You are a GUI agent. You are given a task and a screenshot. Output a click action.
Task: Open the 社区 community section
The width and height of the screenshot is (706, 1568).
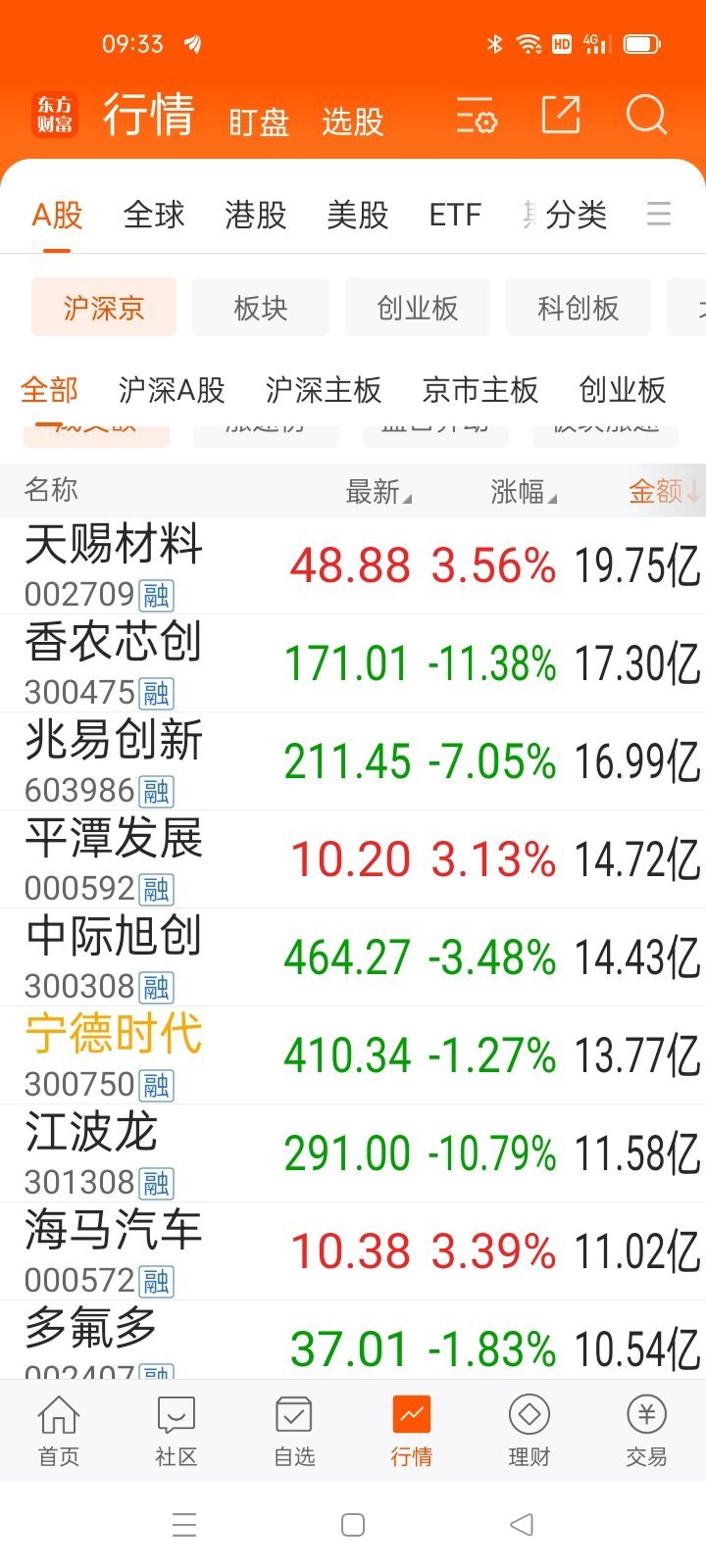(175, 1431)
